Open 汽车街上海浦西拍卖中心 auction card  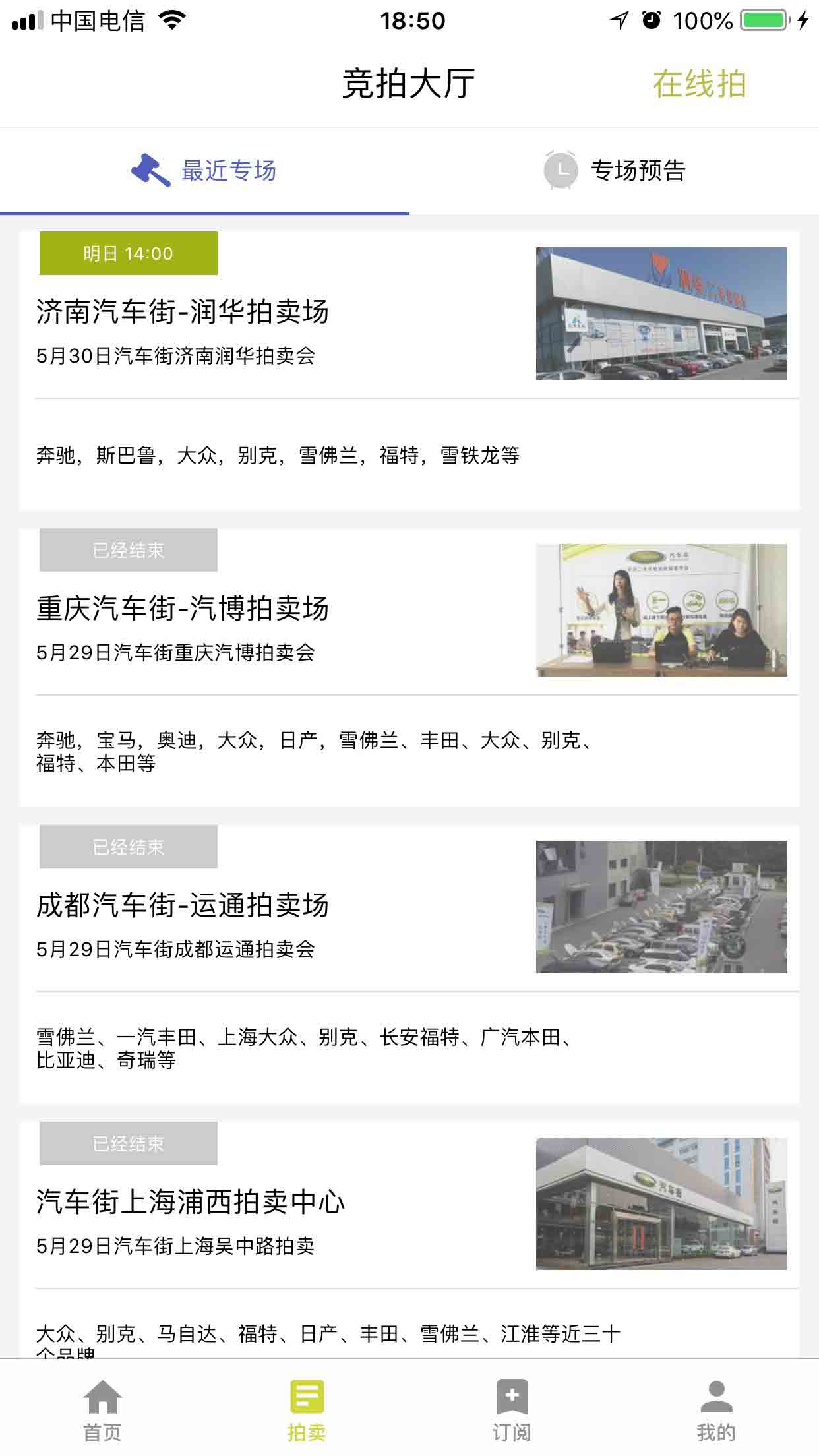point(409,1240)
